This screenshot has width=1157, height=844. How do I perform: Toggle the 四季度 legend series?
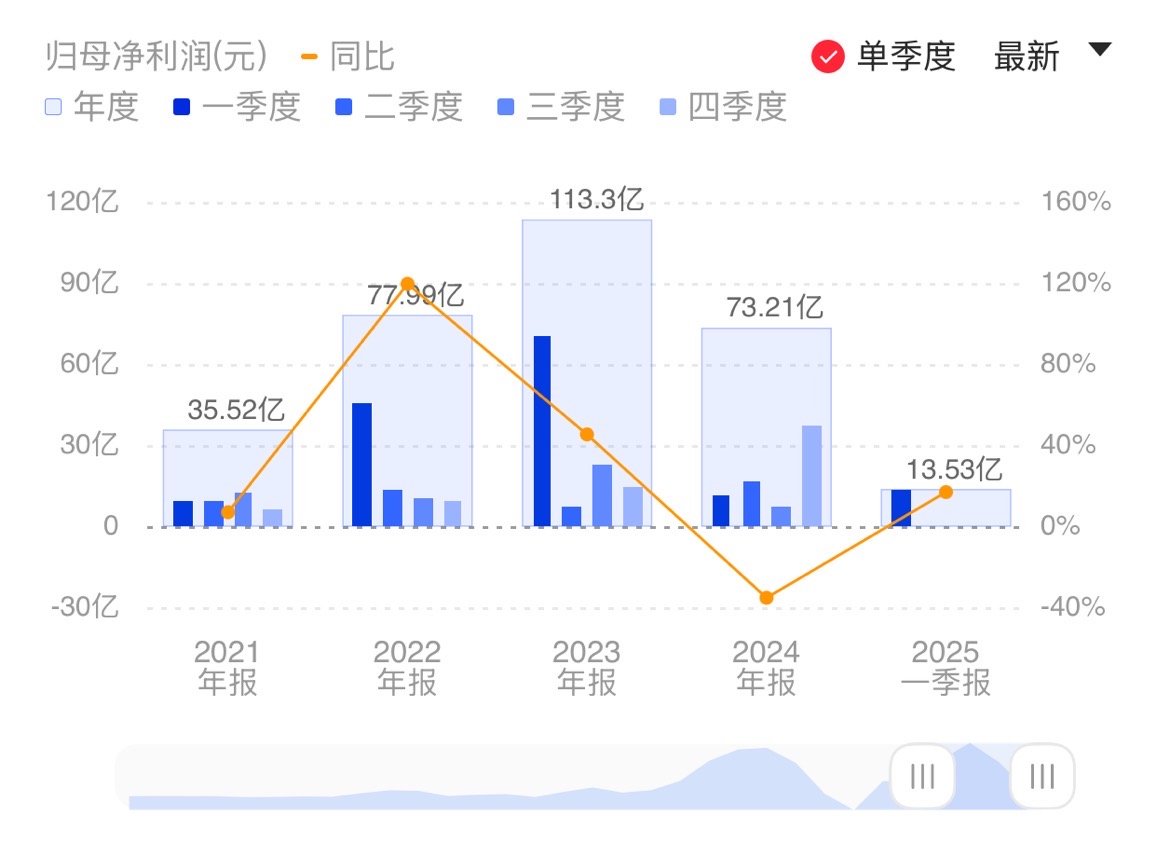click(x=722, y=106)
